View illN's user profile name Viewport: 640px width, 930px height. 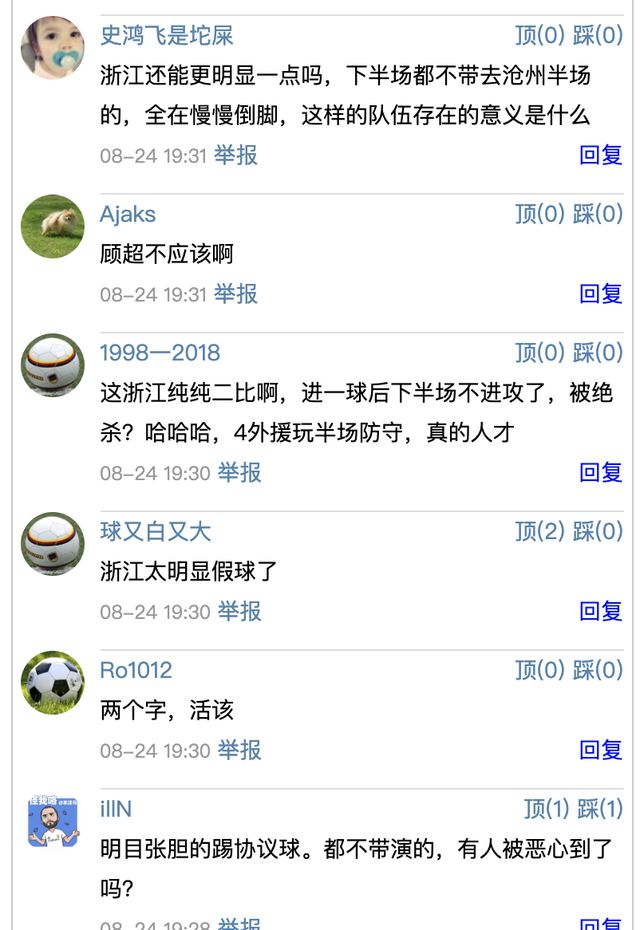[x=116, y=809]
